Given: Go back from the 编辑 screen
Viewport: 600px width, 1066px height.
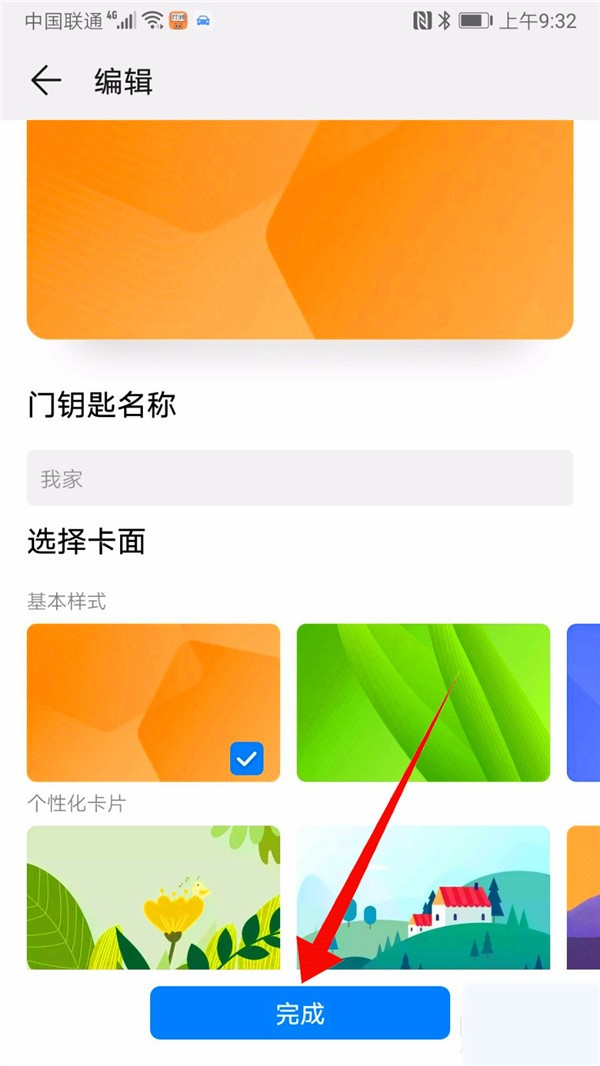Looking at the screenshot, I should (x=46, y=81).
